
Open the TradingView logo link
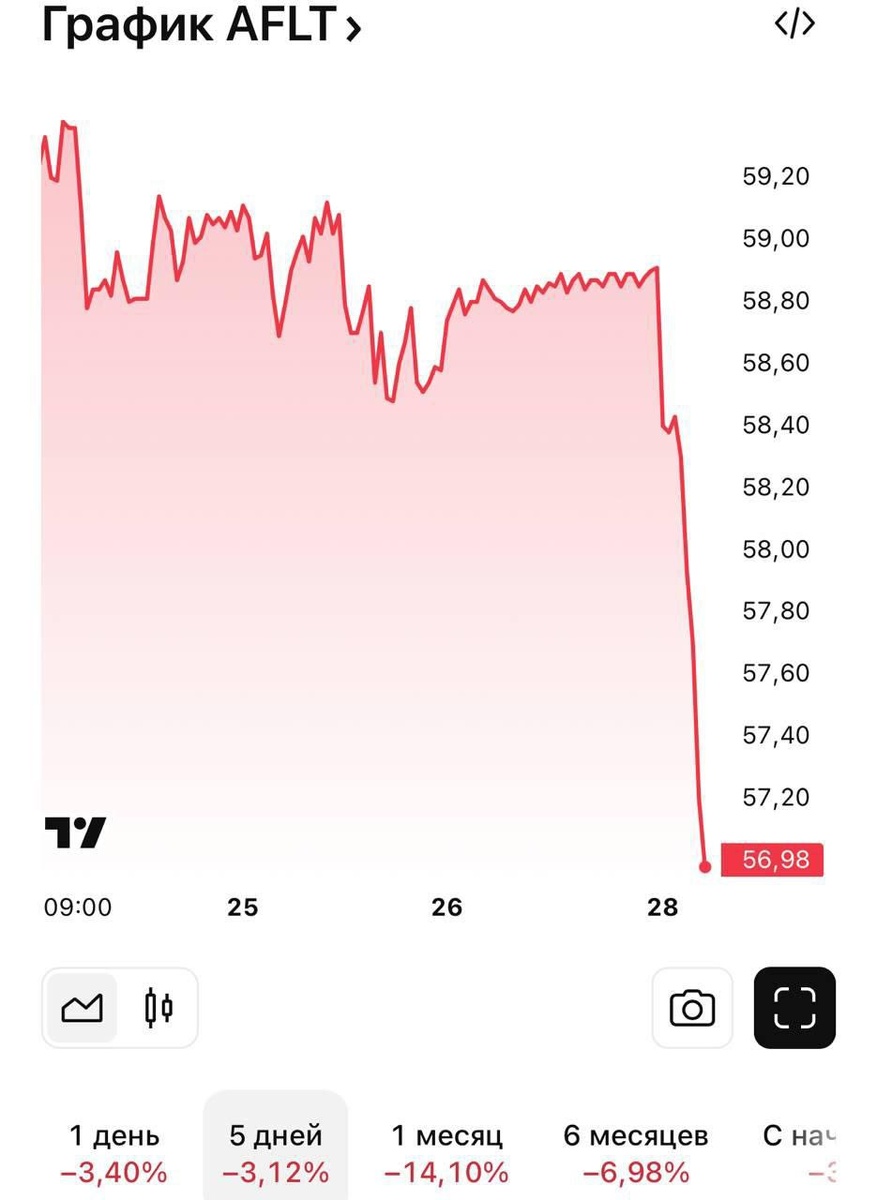[x=75, y=833]
